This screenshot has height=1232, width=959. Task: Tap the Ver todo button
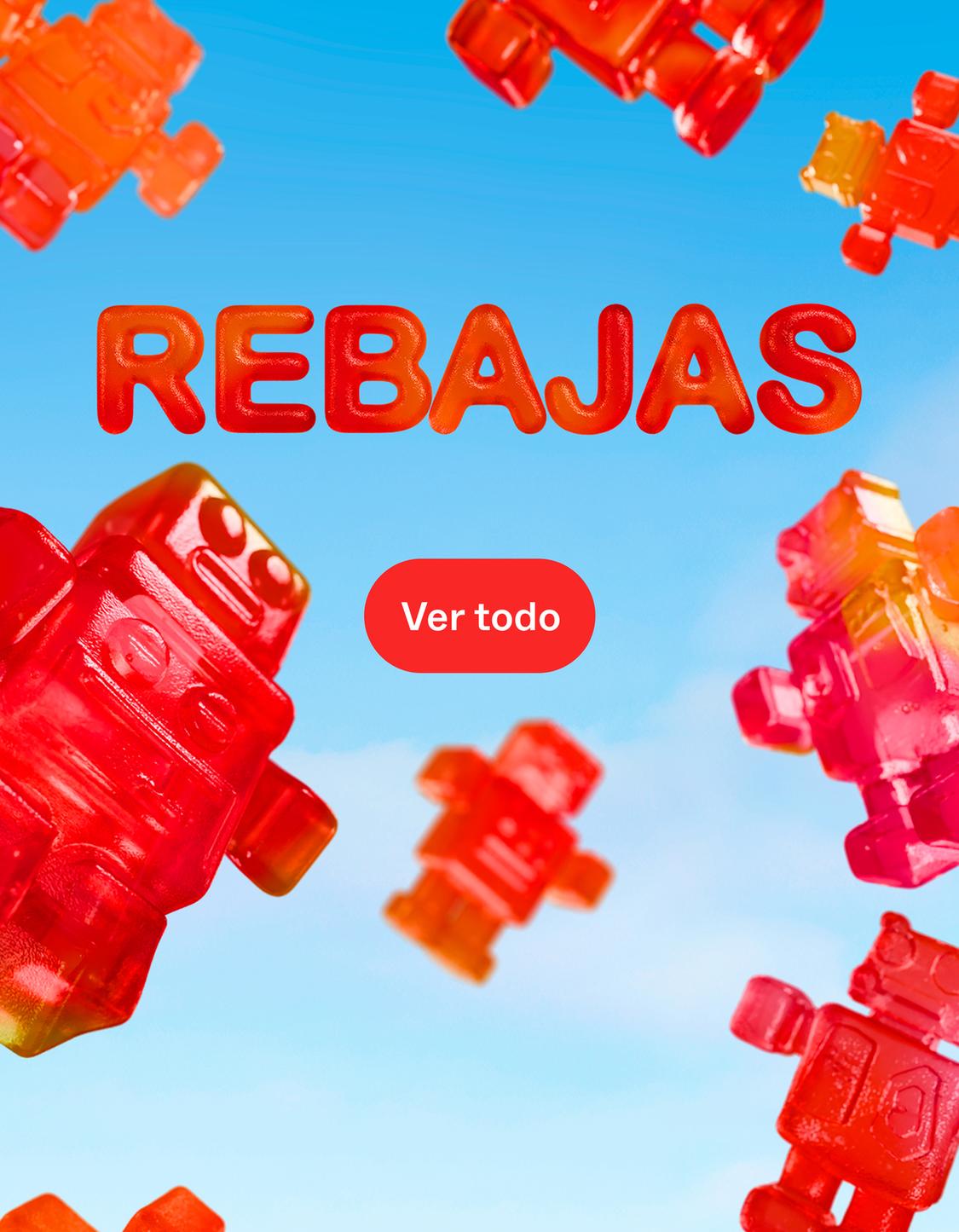point(479,616)
